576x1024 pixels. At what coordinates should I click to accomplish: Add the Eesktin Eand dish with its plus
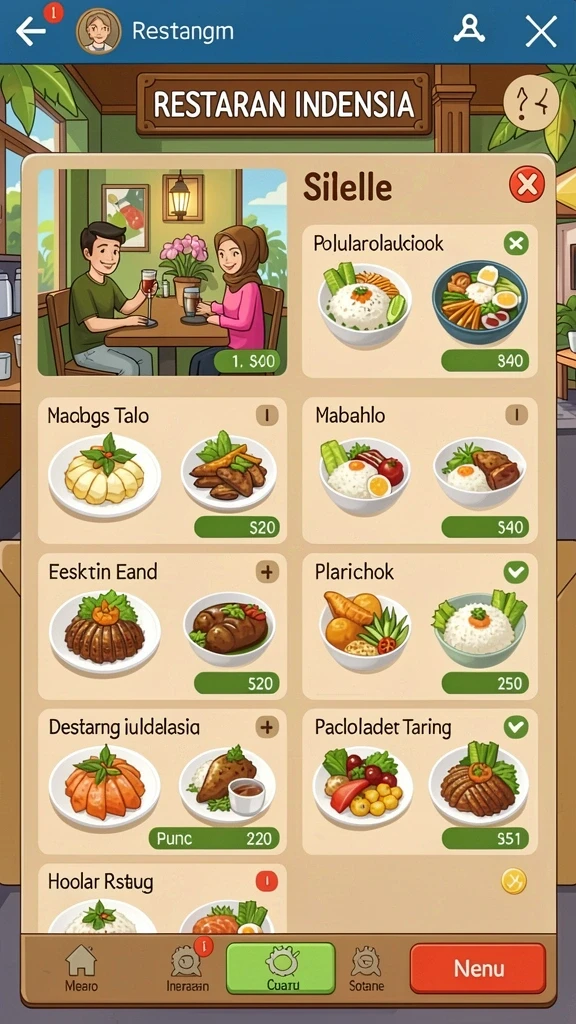click(266, 571)
